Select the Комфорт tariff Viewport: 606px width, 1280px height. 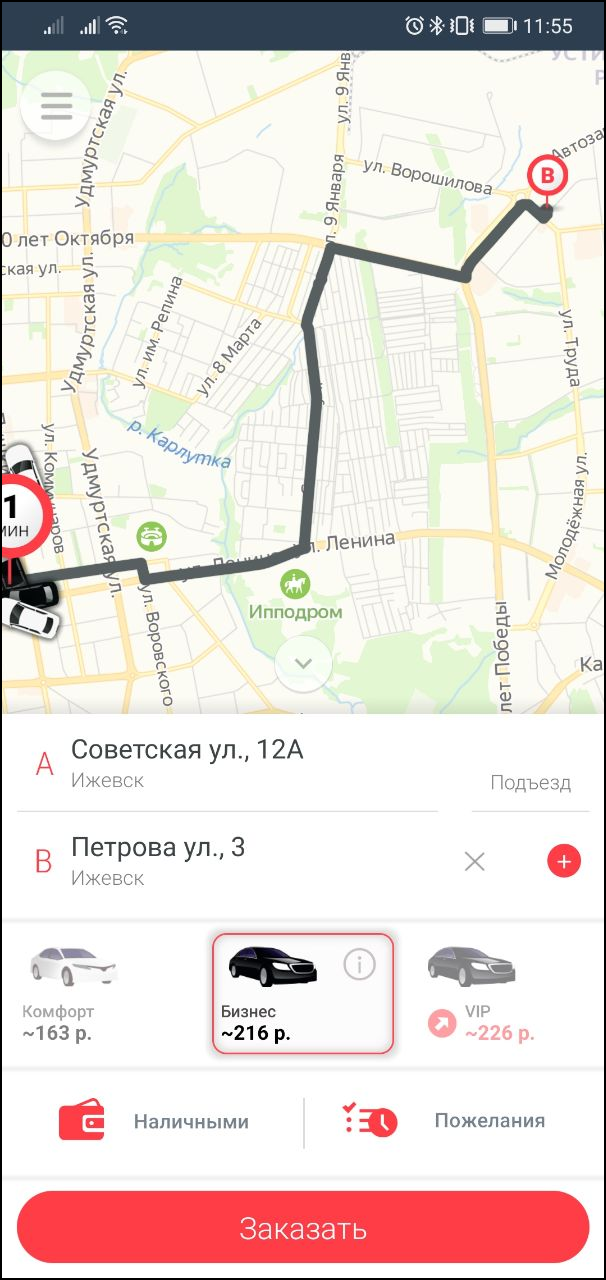click(x=72, y=992)
